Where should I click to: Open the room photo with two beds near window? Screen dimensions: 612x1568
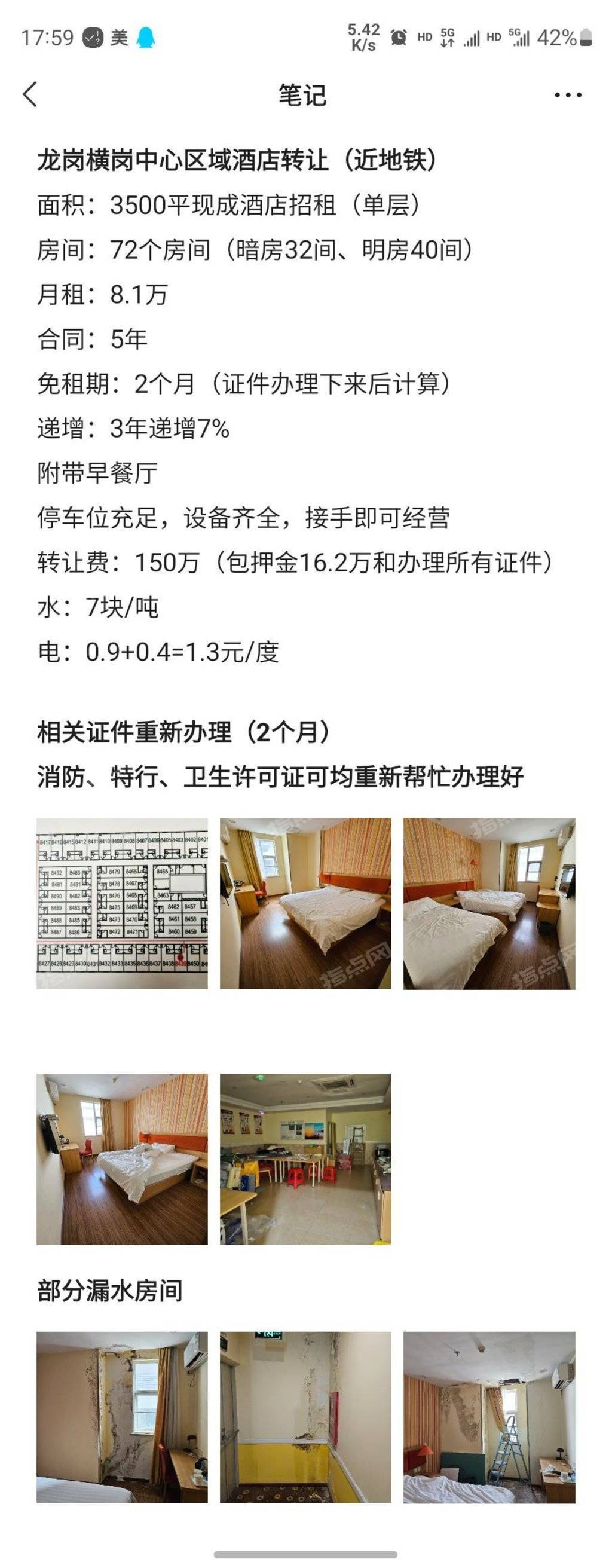tap(489, 903)
